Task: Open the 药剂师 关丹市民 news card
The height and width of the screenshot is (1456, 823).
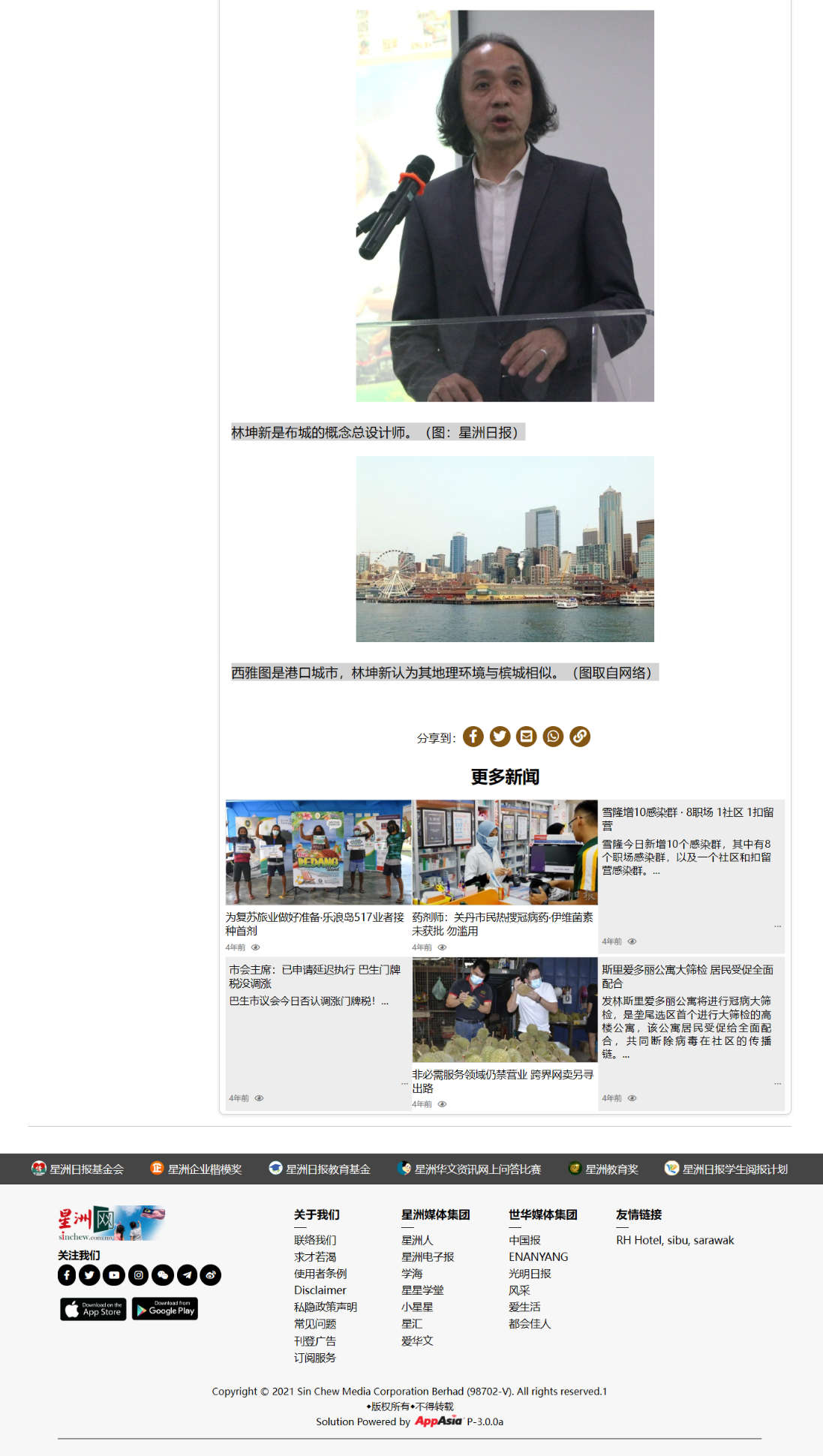Action: pos(502,923)
